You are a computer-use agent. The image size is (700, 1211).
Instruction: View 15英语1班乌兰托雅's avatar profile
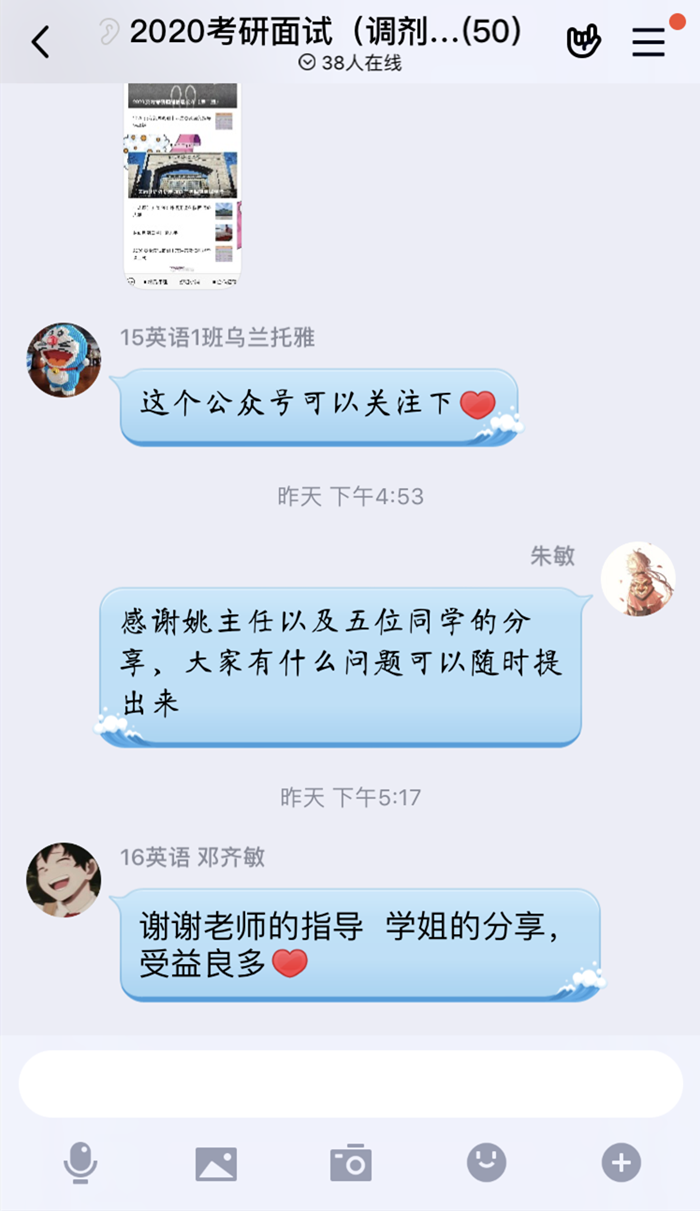(63, 360)
